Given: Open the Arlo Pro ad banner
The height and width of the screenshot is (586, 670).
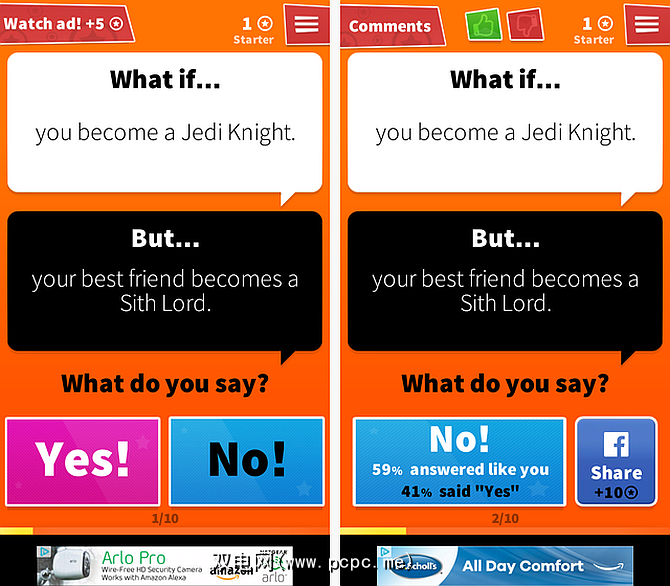Looking at the screenshot, I should coord(165,565).
